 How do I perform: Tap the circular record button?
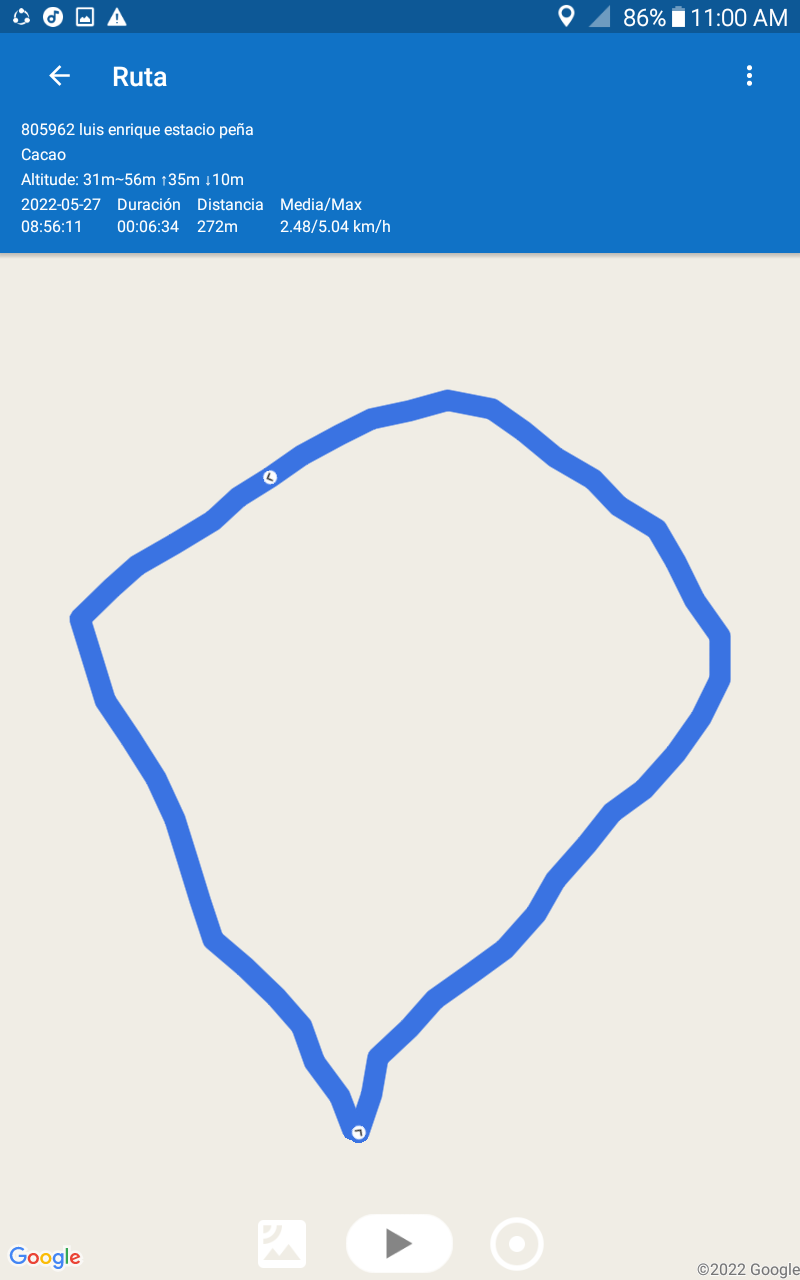pos(517,1244)
